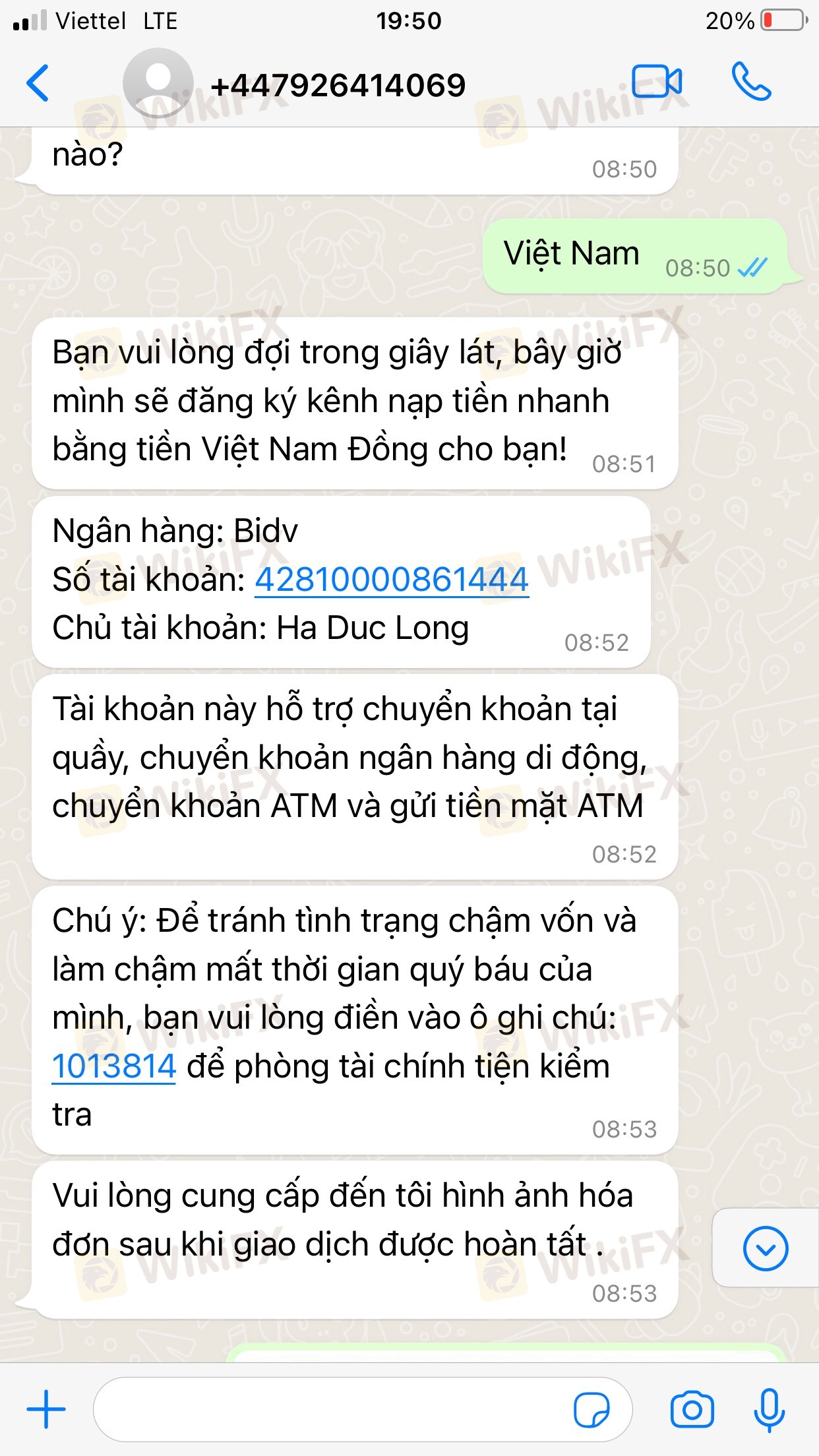Viewport: 819px width, 1456px height.
Task: Jump to the latest messages
Action: (x=765, y=1248)
